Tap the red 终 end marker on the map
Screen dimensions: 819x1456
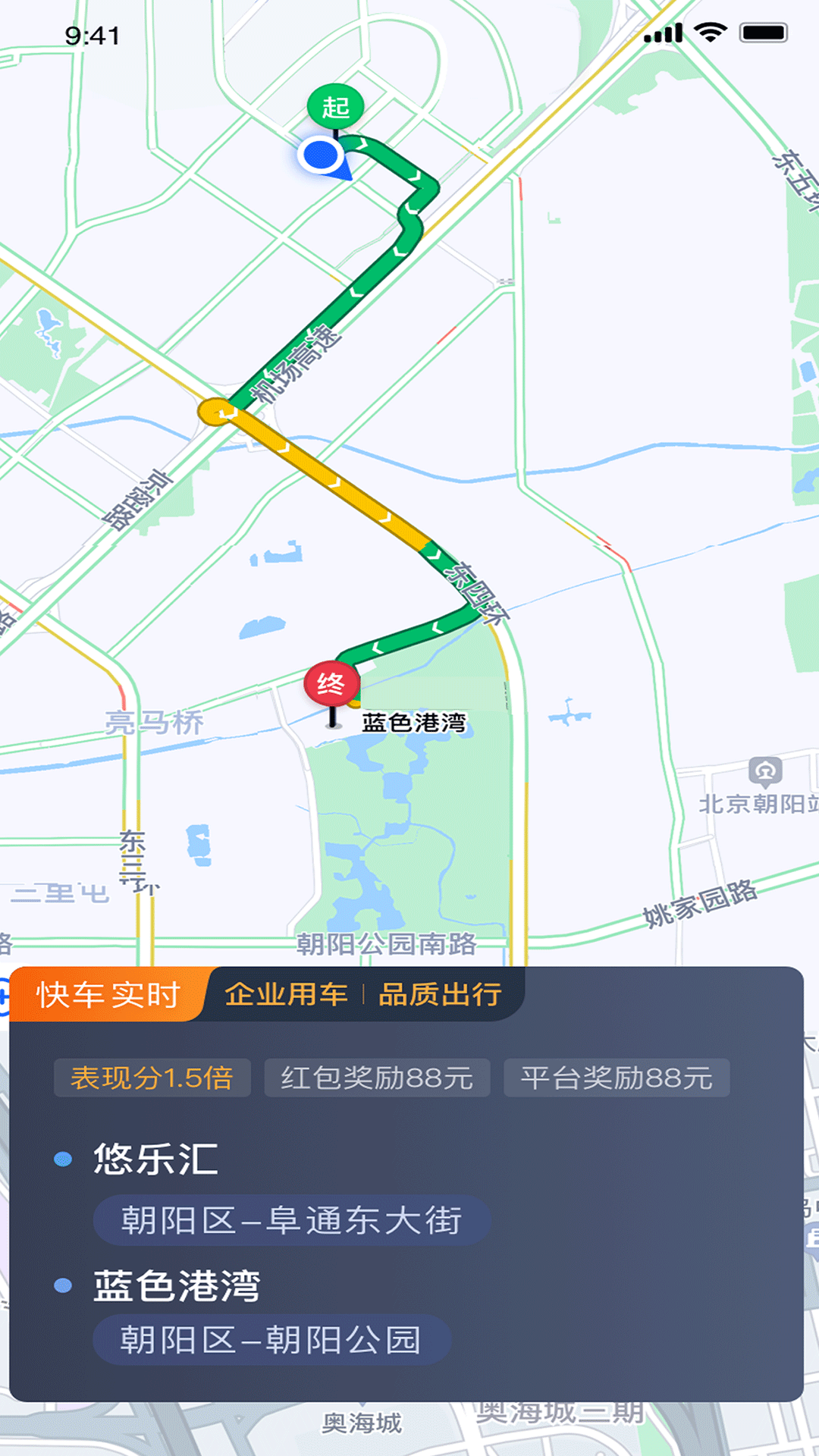click(331, 685)
